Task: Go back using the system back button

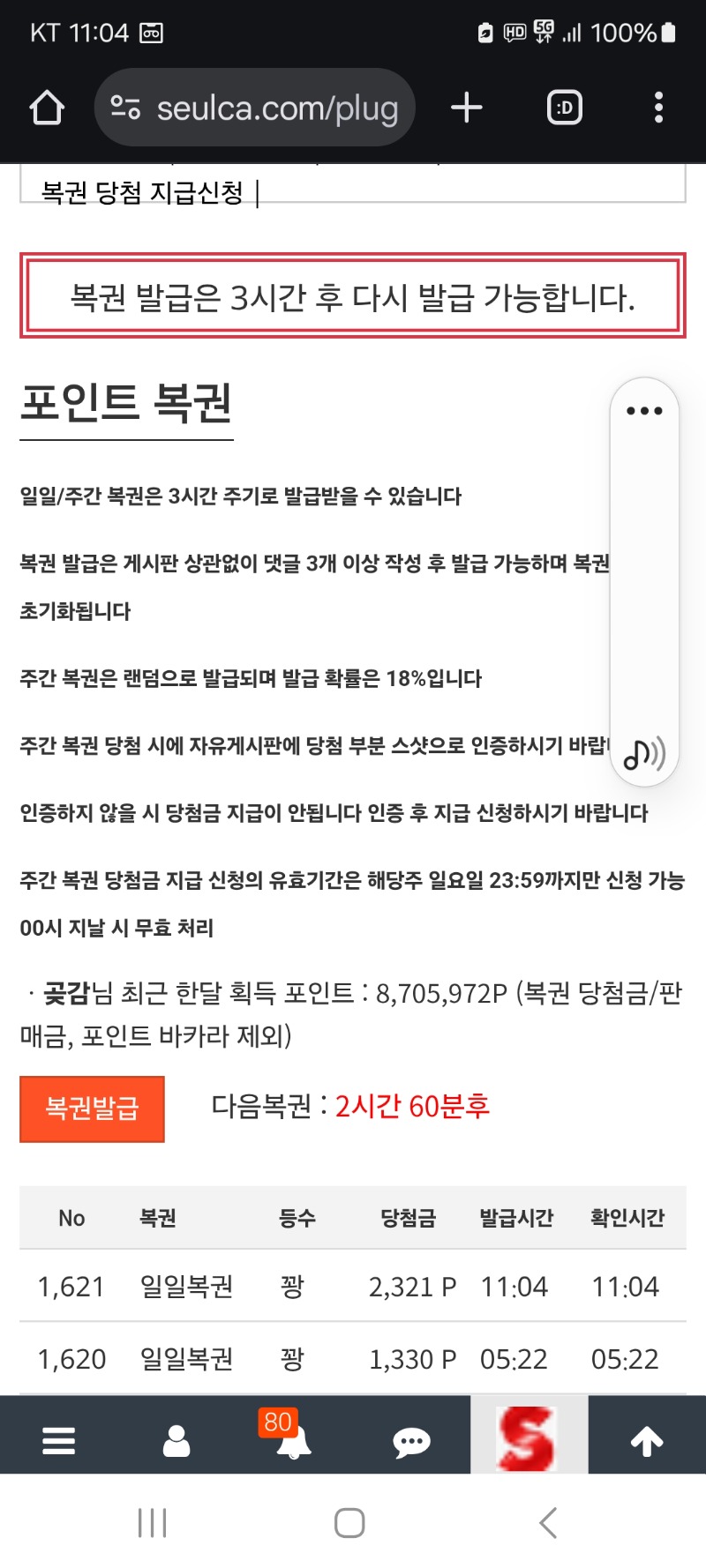Action: point(548,1522)
